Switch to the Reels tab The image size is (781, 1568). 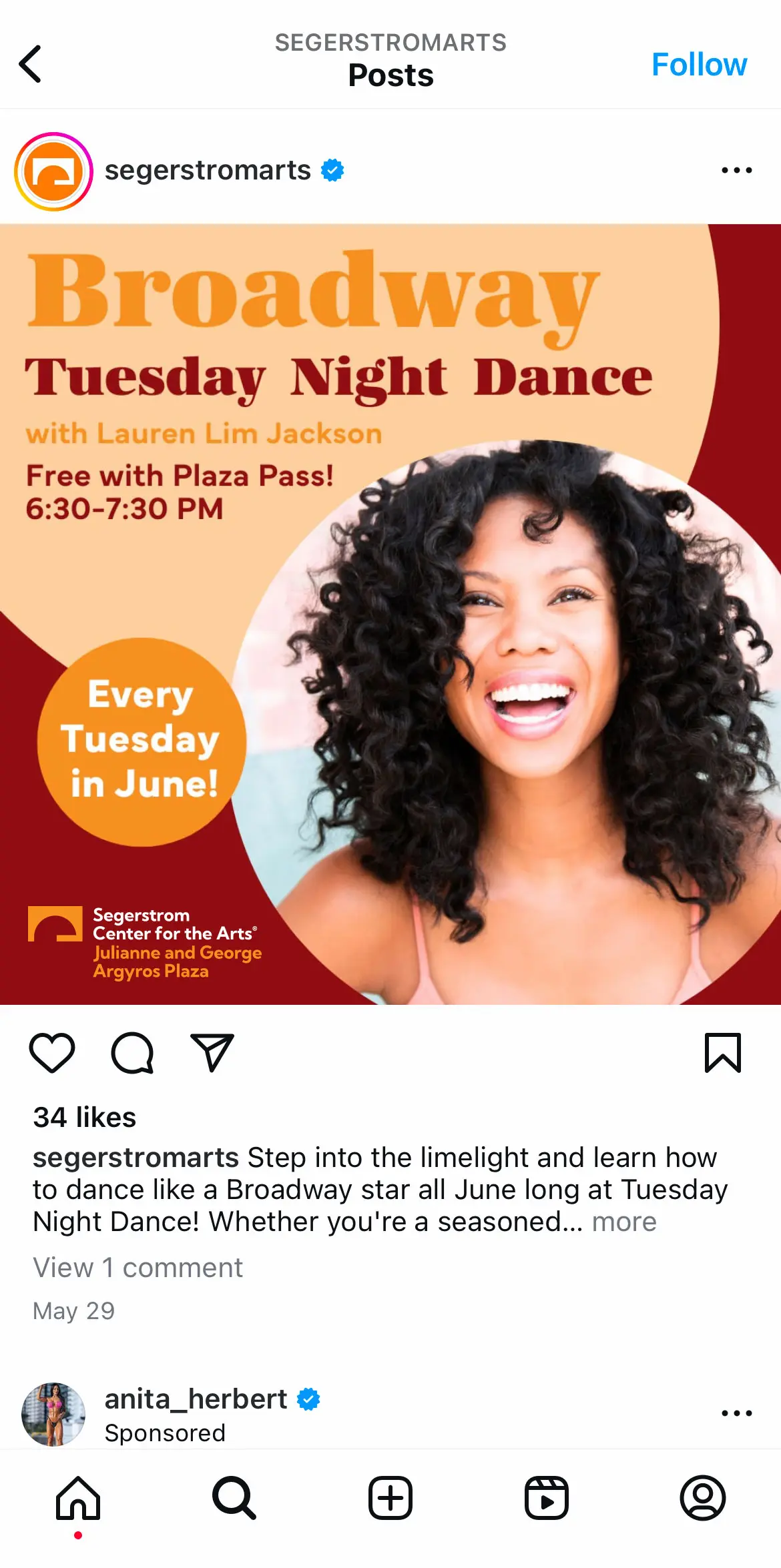point(546,1498)
